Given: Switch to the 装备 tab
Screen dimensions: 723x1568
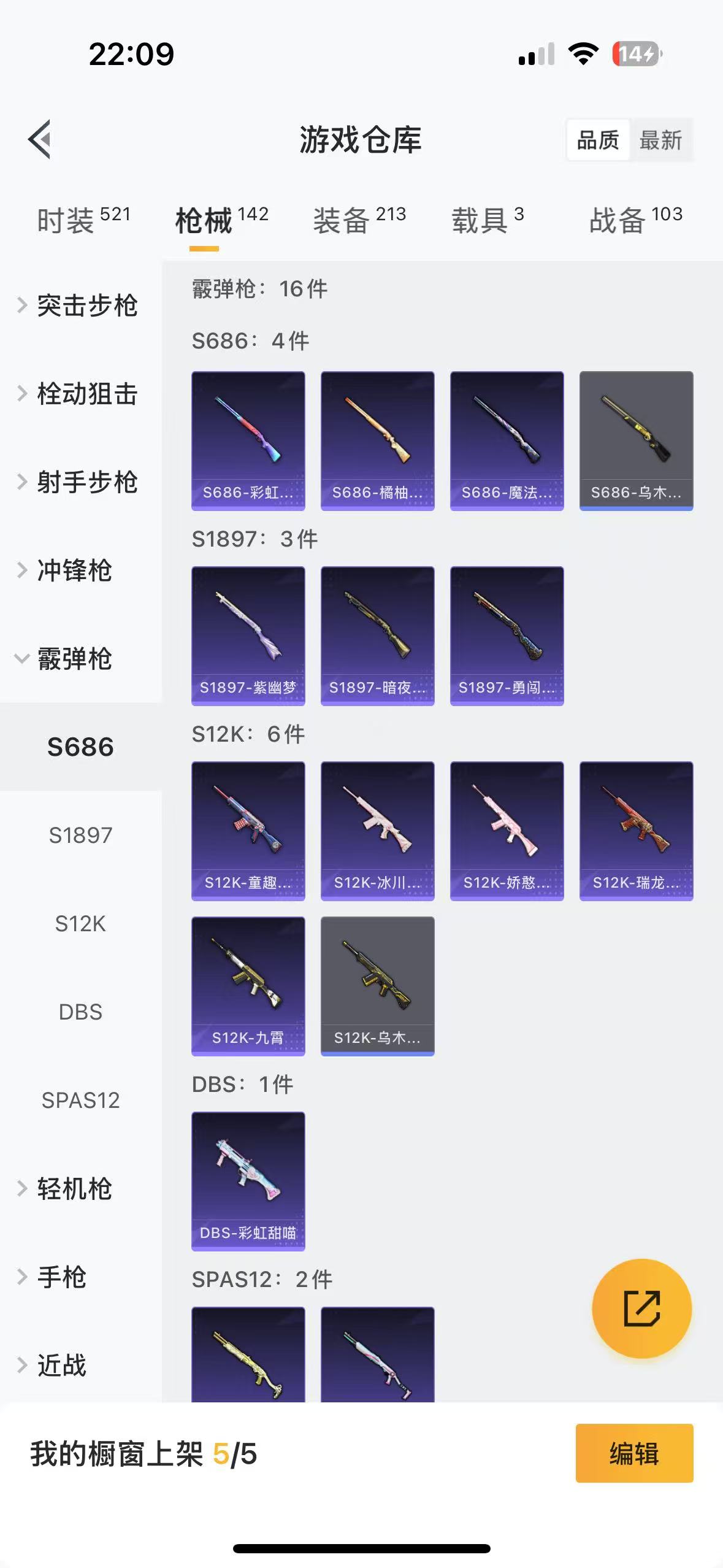Looking at the screenshot, I should (x=359, y=220).
